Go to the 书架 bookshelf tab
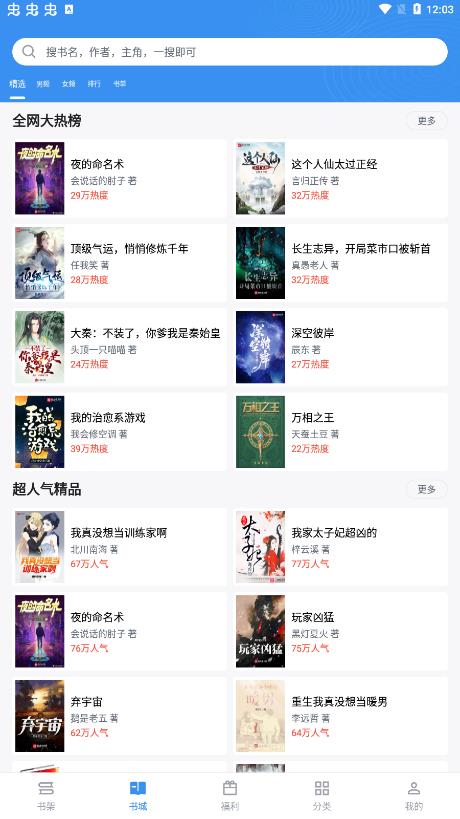Screen dimensions: 460x819 click(46, 795)
